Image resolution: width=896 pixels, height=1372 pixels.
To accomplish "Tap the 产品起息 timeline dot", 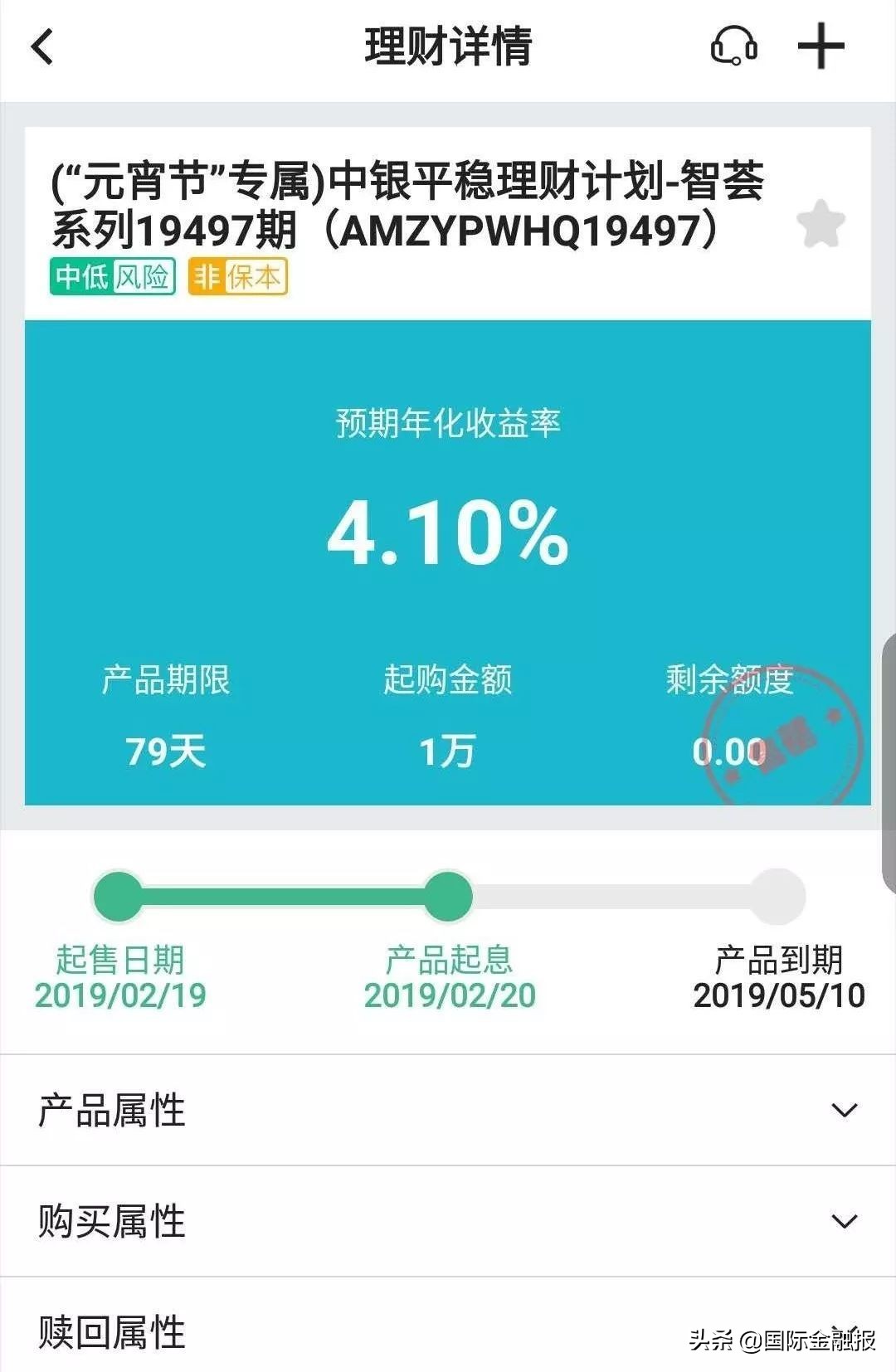I will (x=448, y=896).
